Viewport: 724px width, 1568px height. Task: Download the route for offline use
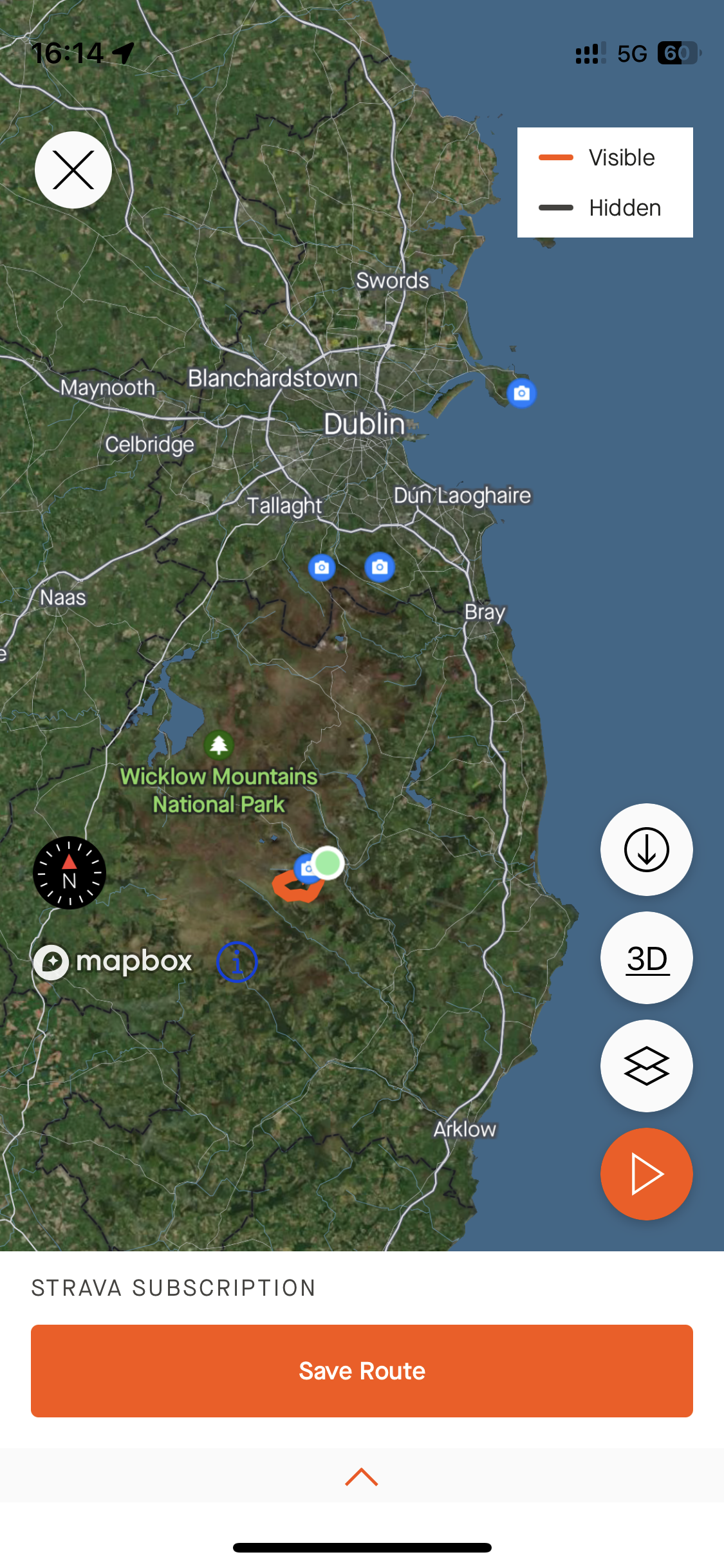tap(646, 850)
